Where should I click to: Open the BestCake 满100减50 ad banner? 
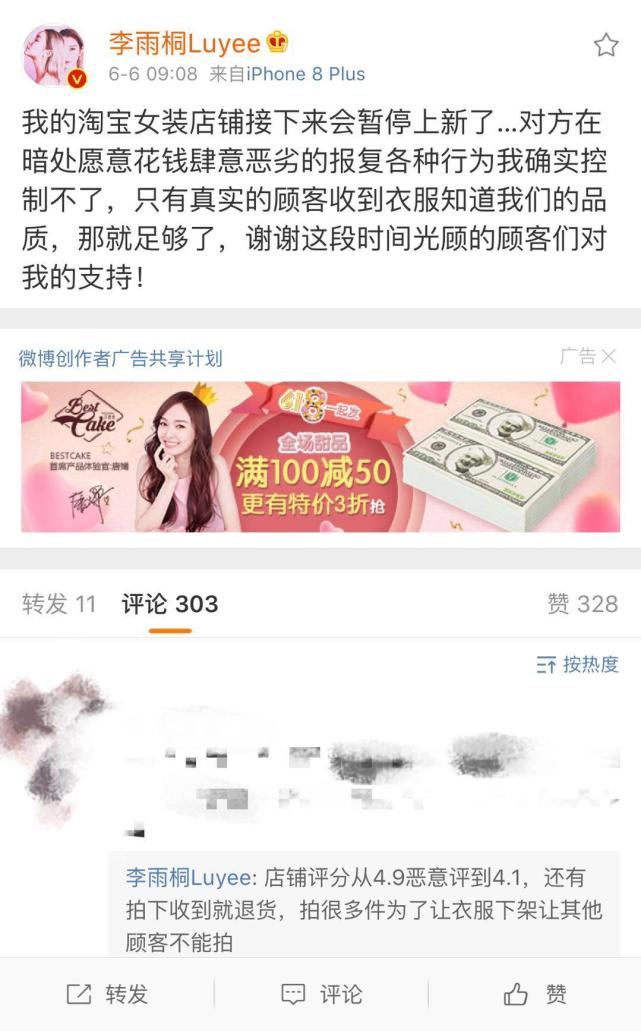[320, 456]
